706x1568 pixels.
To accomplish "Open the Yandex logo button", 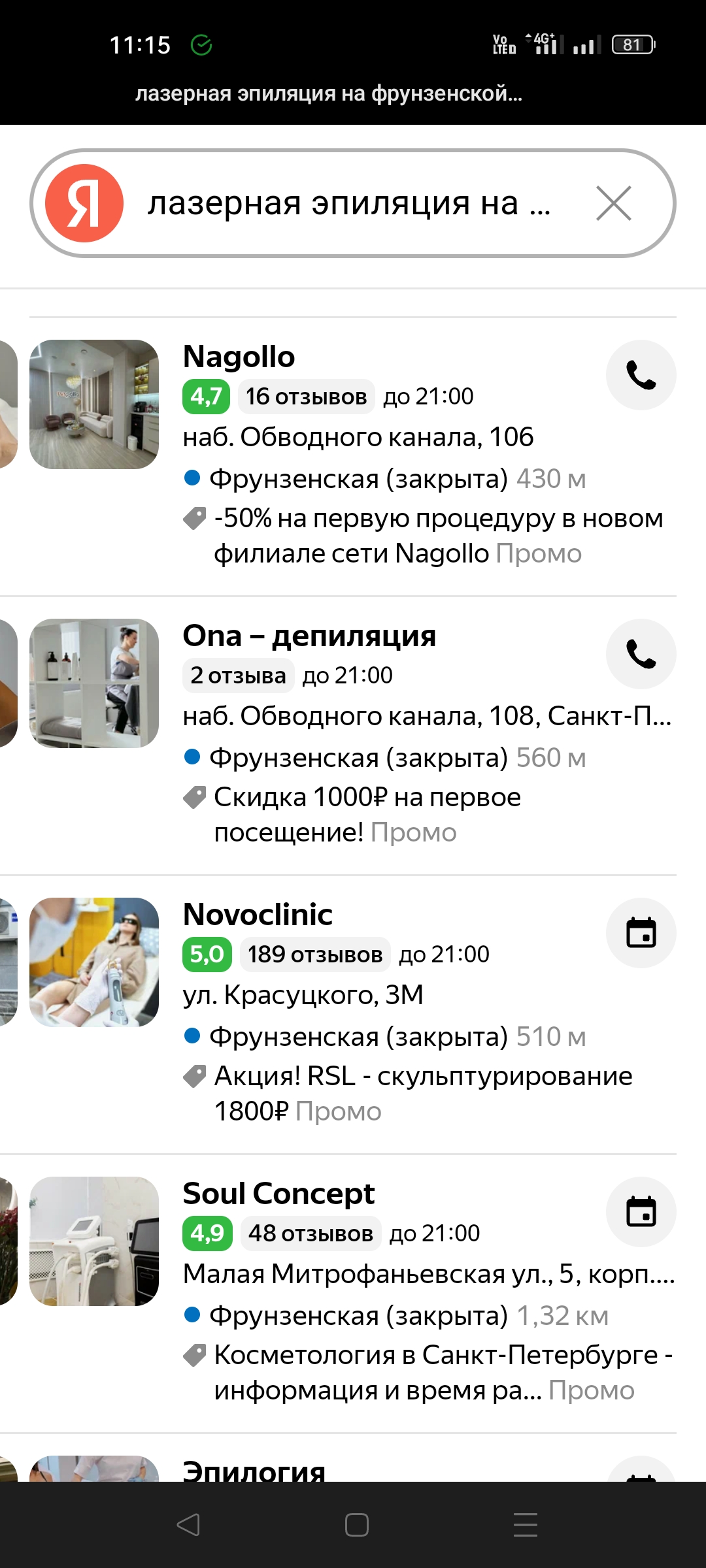I will (x=84, y=203).
